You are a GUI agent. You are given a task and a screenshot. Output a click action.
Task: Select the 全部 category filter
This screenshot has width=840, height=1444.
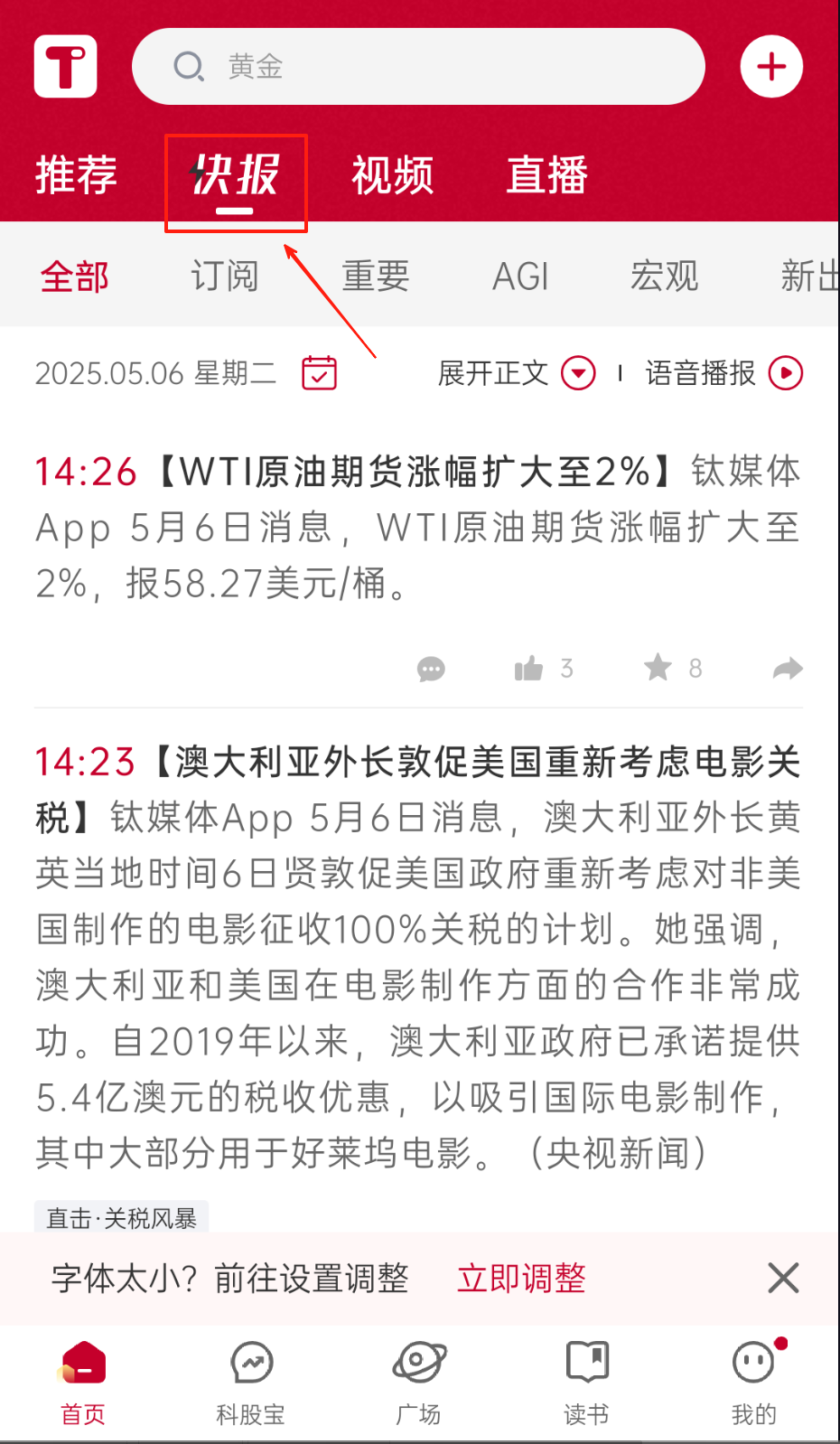click(x=75, y=277)
